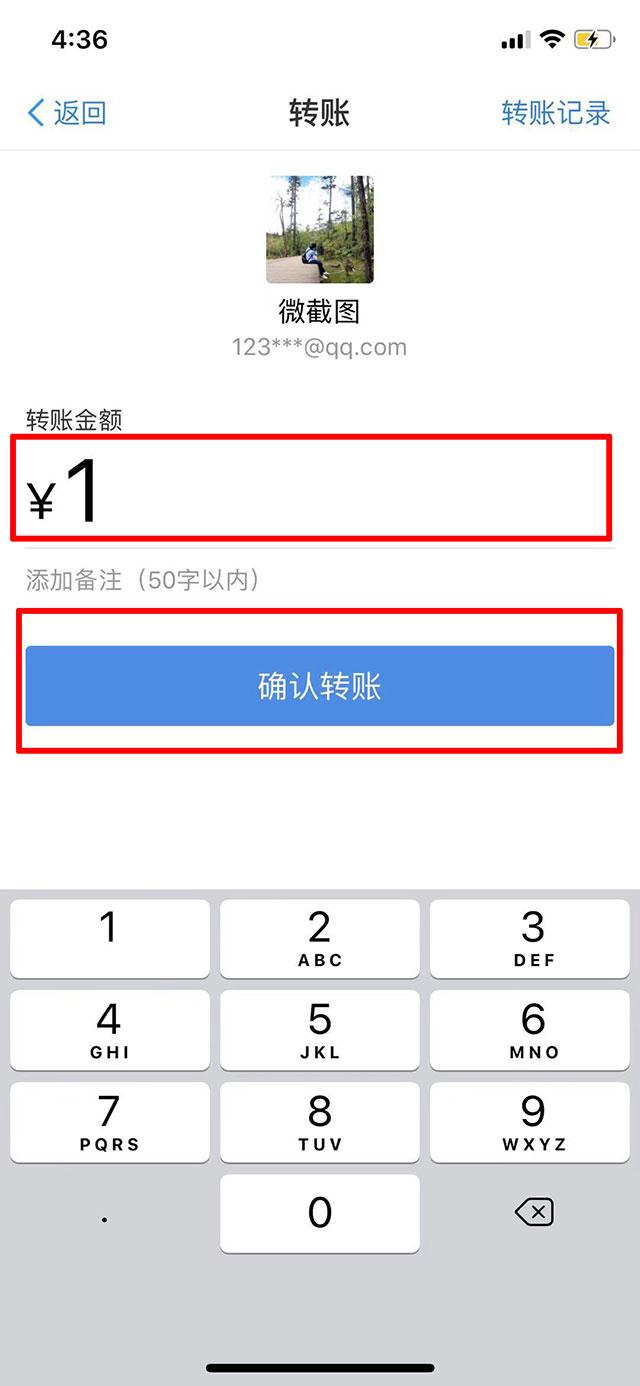Screen dimensions: 640x1386
Task: Confirm the transfer with 确认转账
Action: (x=320, y=686)
